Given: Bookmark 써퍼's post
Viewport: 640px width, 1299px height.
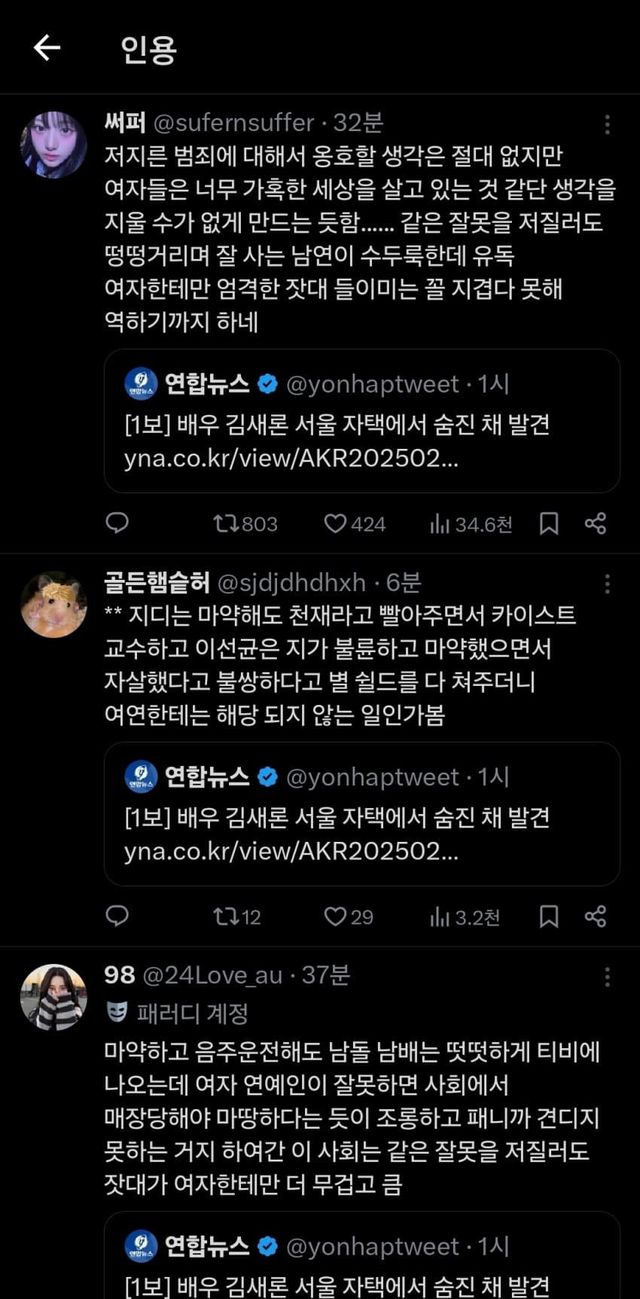Looking at the screenshot, I should click(549, 524).
